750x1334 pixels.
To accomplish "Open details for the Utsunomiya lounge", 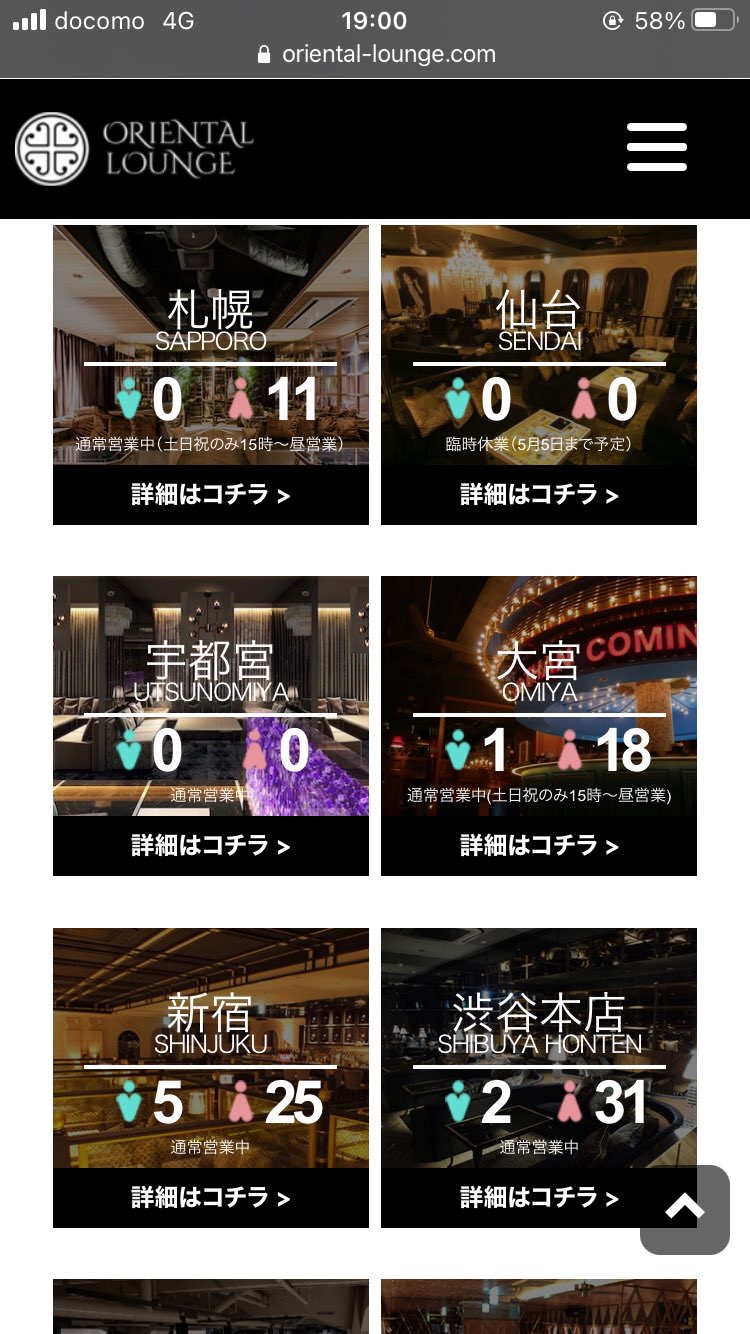I will (x=210, y=846).
